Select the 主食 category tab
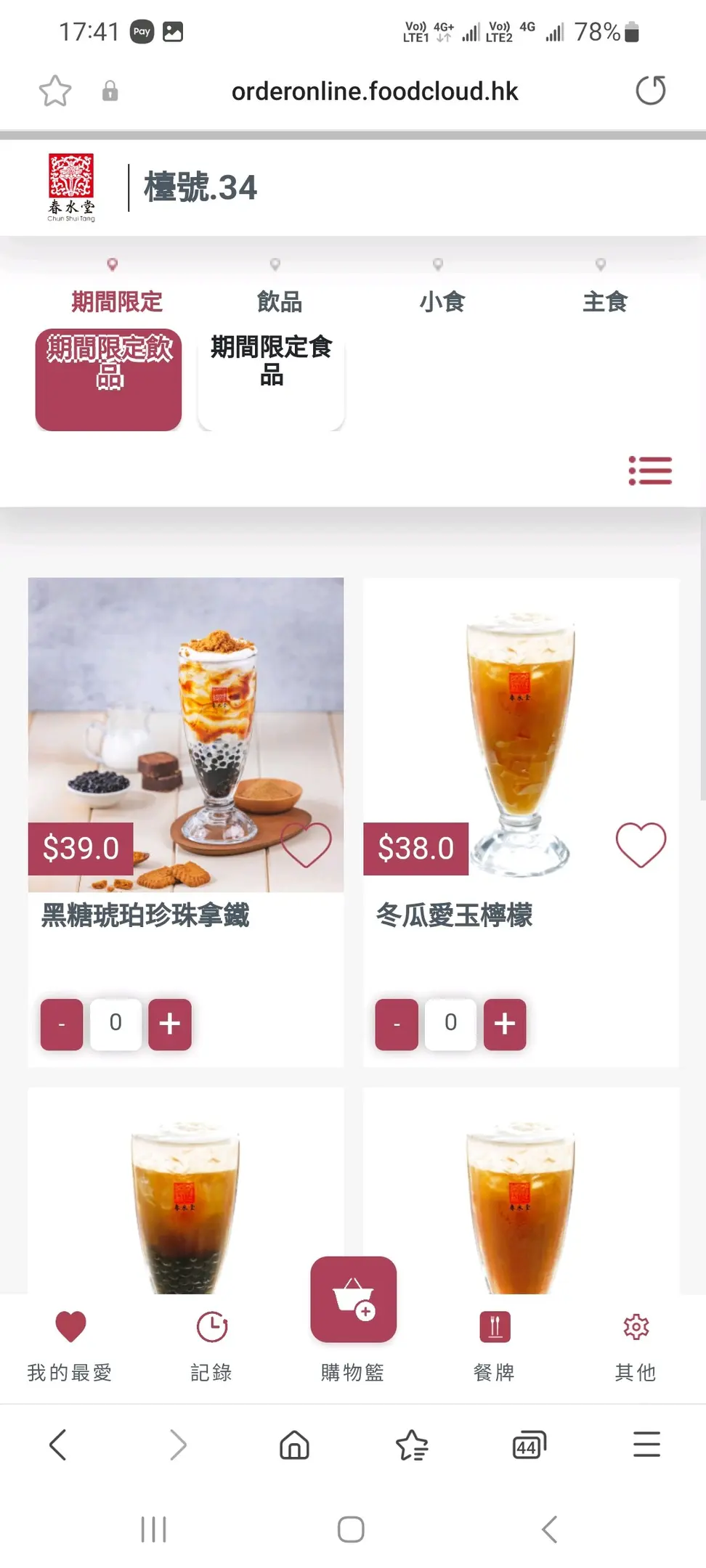Image resolution: width=706 pixels, height=1568 pixels. pyautogui.click(x=604, y=301)
